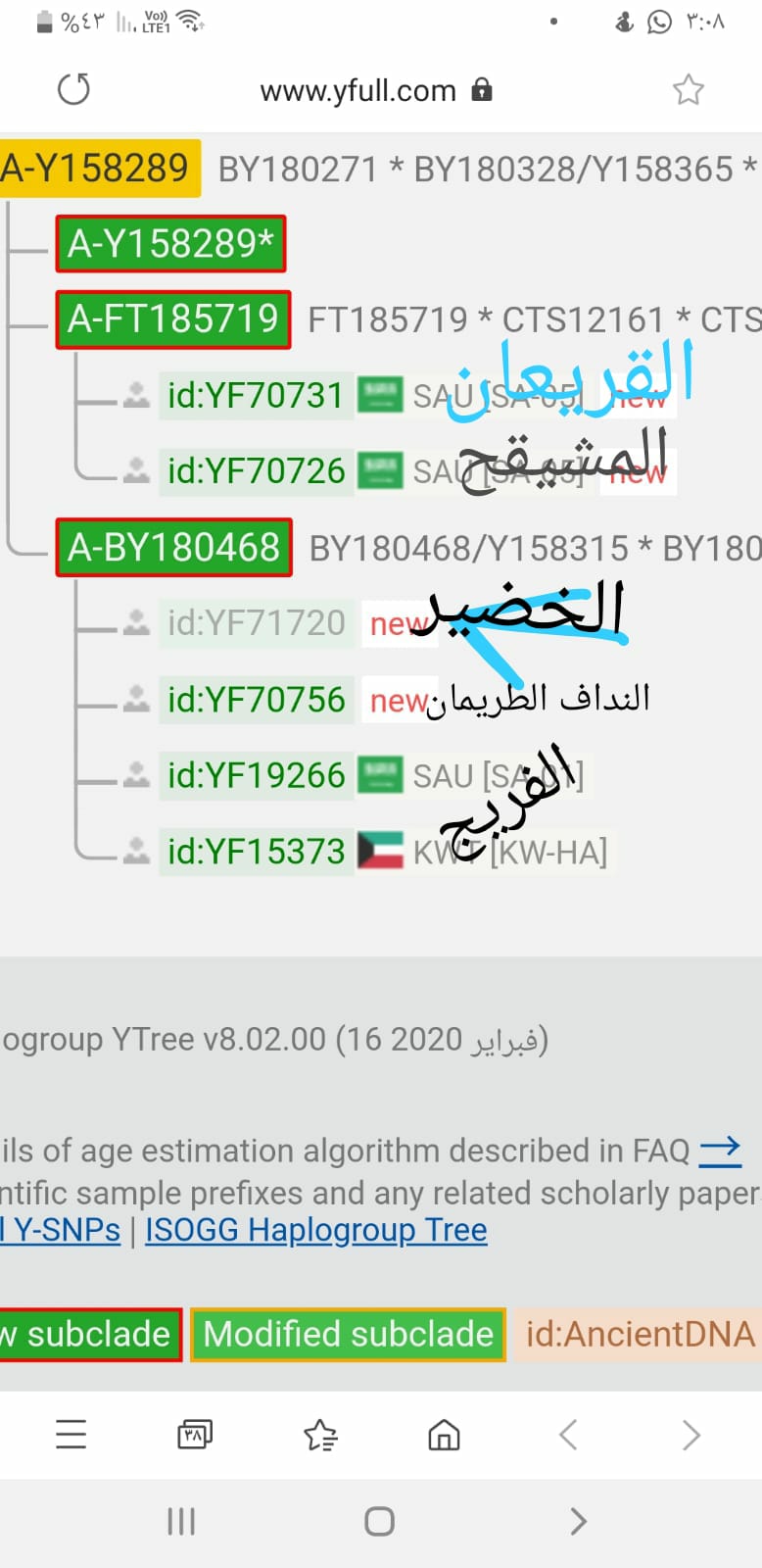The width and height of the screenshot is (762, 1568).
Task: Open recent apps from the navigation bar
Action: pyautogui.click(x=181, y=1521)
